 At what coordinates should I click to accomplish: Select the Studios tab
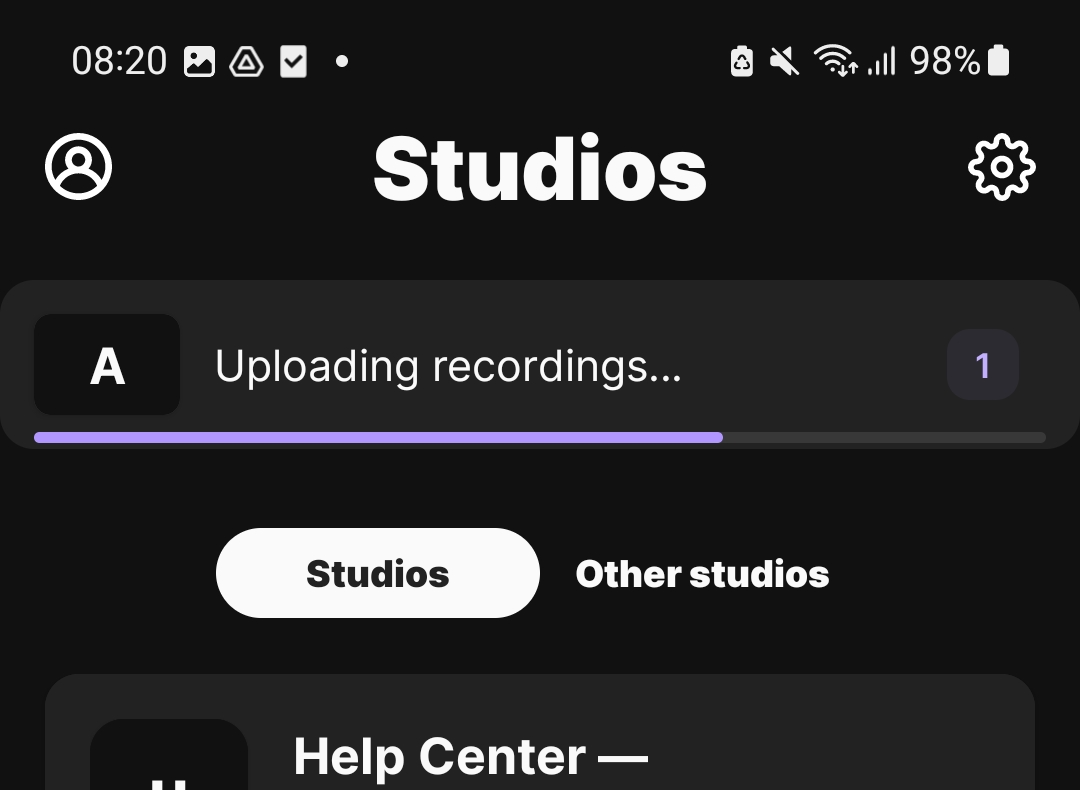coord(377,574)
